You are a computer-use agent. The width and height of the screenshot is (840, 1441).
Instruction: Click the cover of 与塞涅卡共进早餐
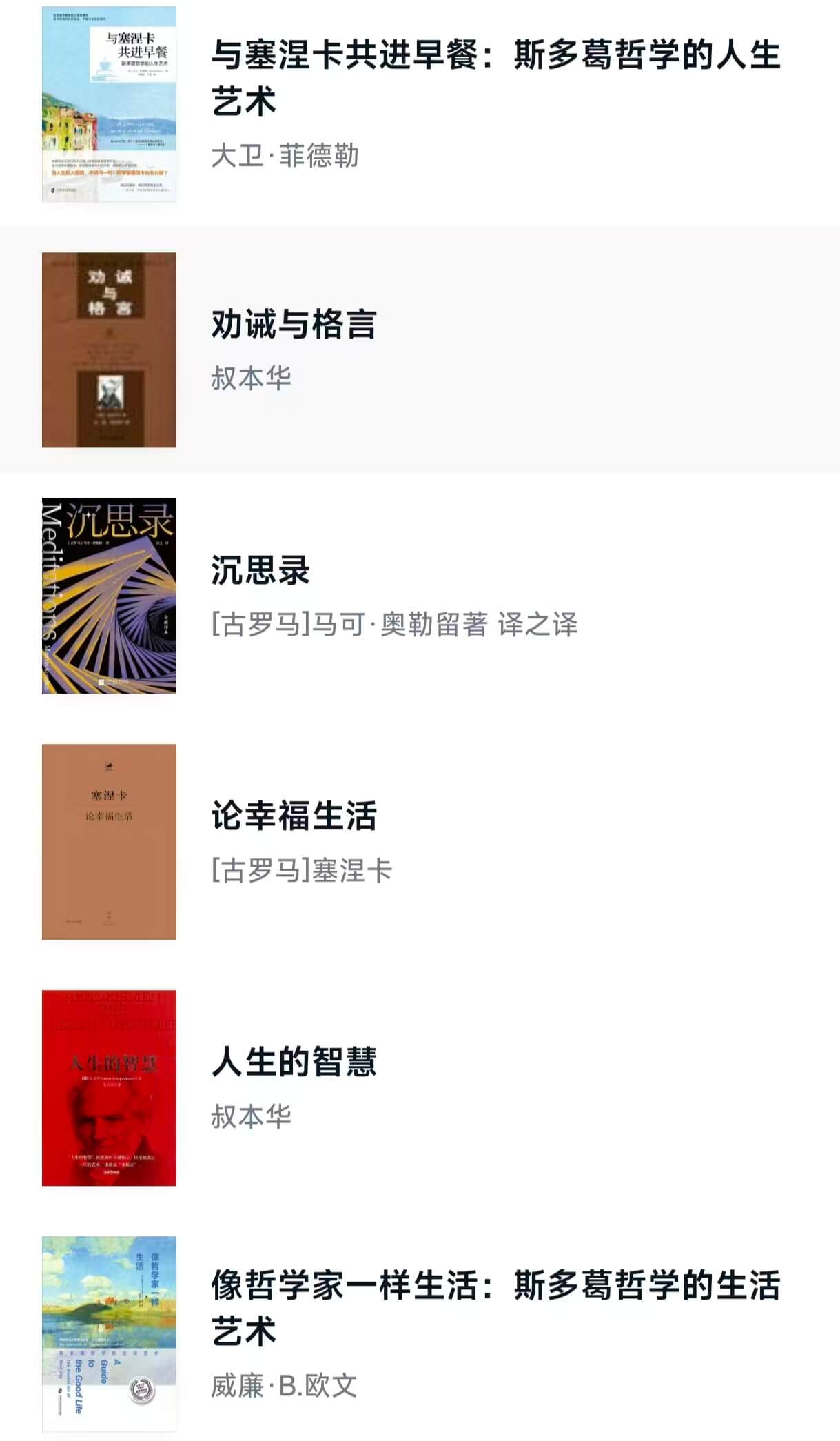[x=110, y=110]
